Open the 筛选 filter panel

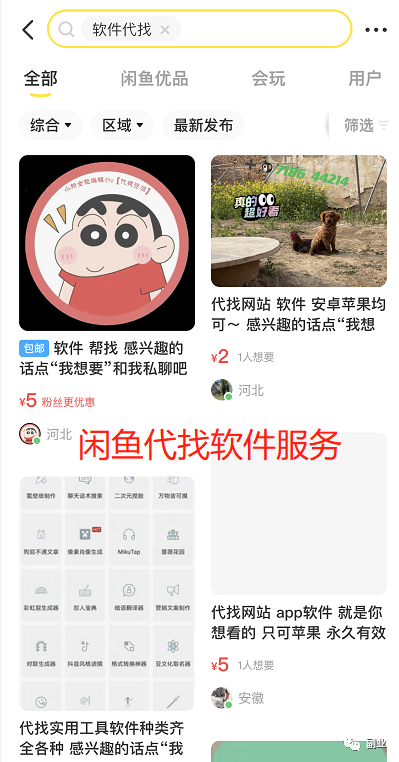tap(366, 125)
